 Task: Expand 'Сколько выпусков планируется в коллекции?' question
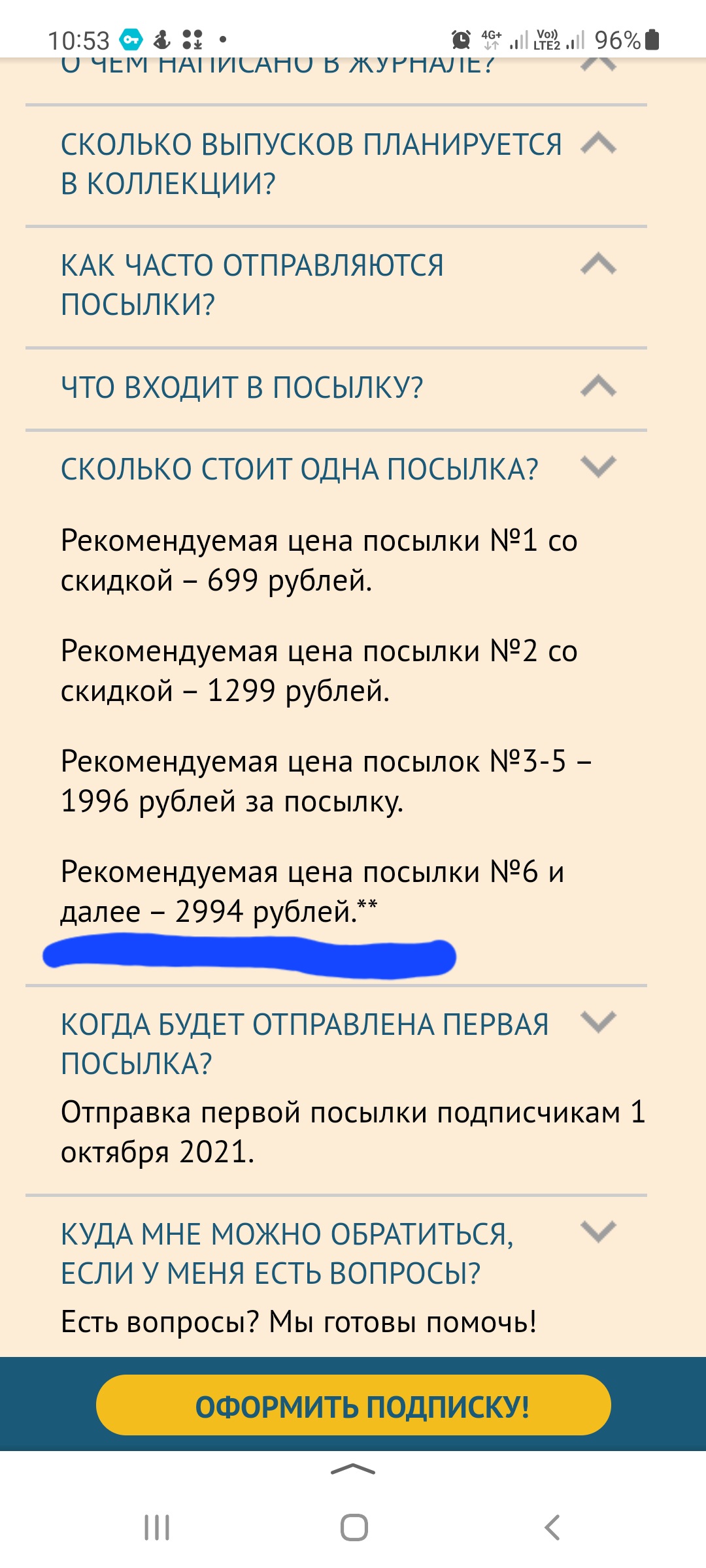click(x=597, y=144)
